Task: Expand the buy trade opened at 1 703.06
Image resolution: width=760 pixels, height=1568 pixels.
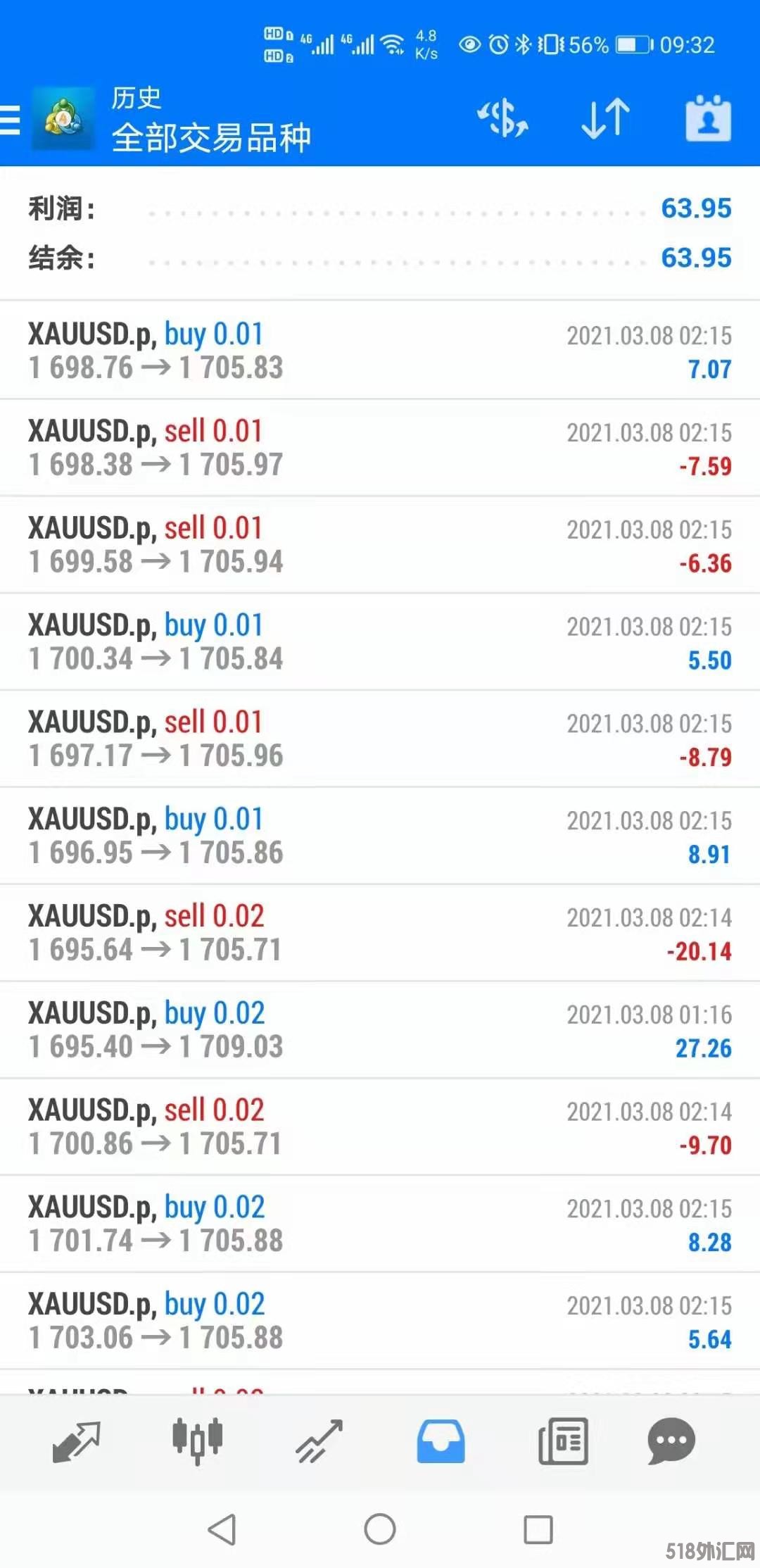Action: tap(380, 1321)
